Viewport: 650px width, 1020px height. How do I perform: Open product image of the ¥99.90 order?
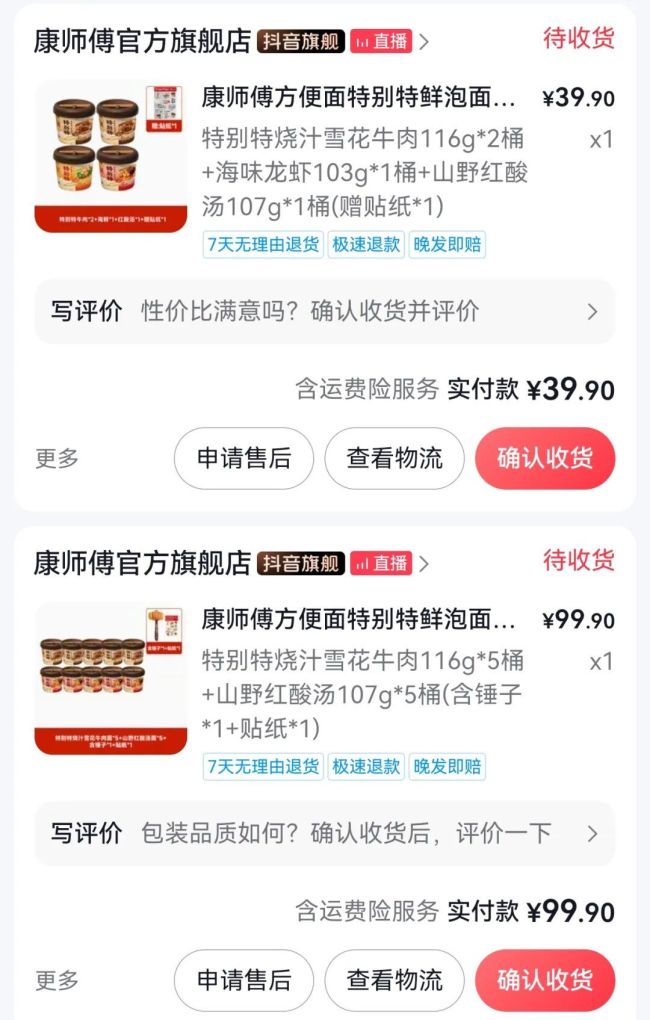[x=110, y=679]
